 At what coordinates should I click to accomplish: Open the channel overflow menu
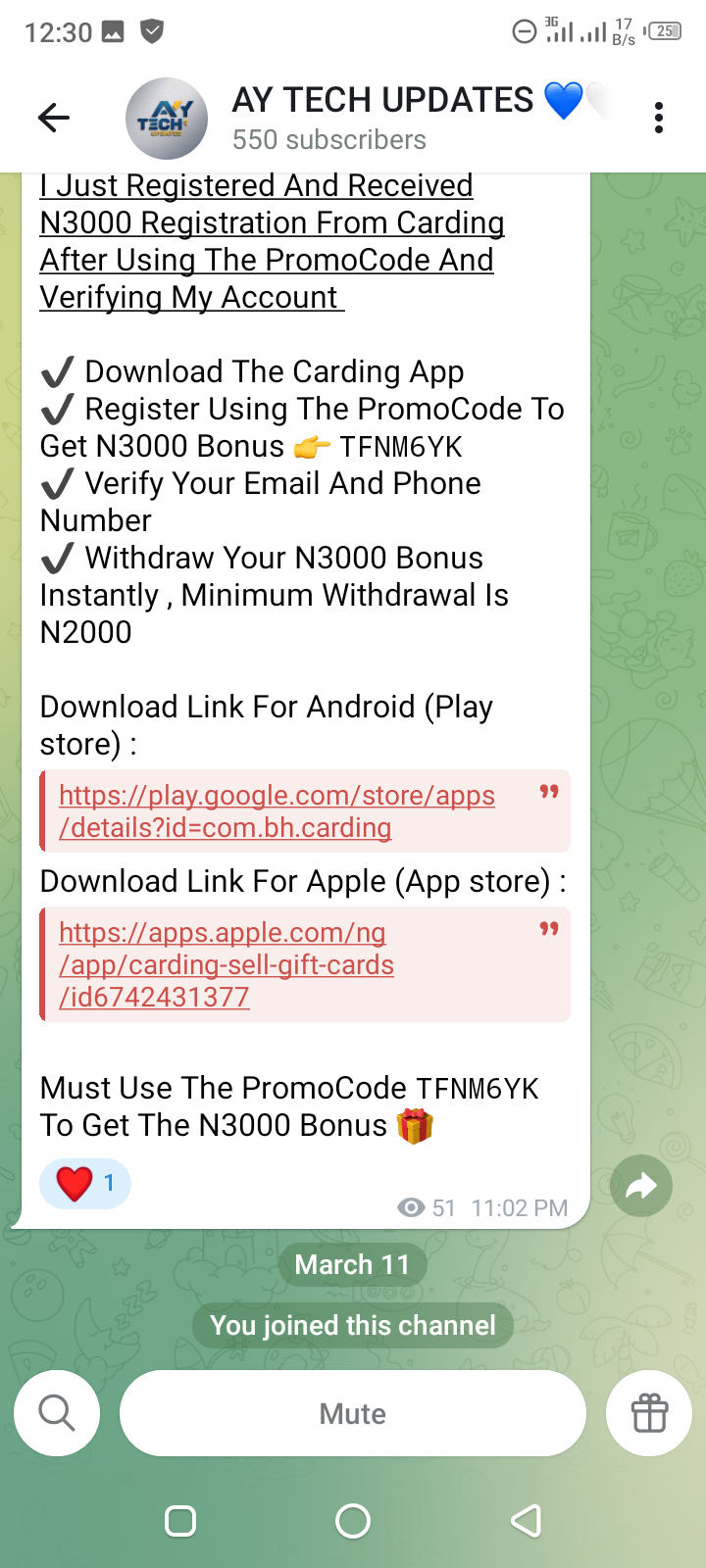[x=659, y=119]
